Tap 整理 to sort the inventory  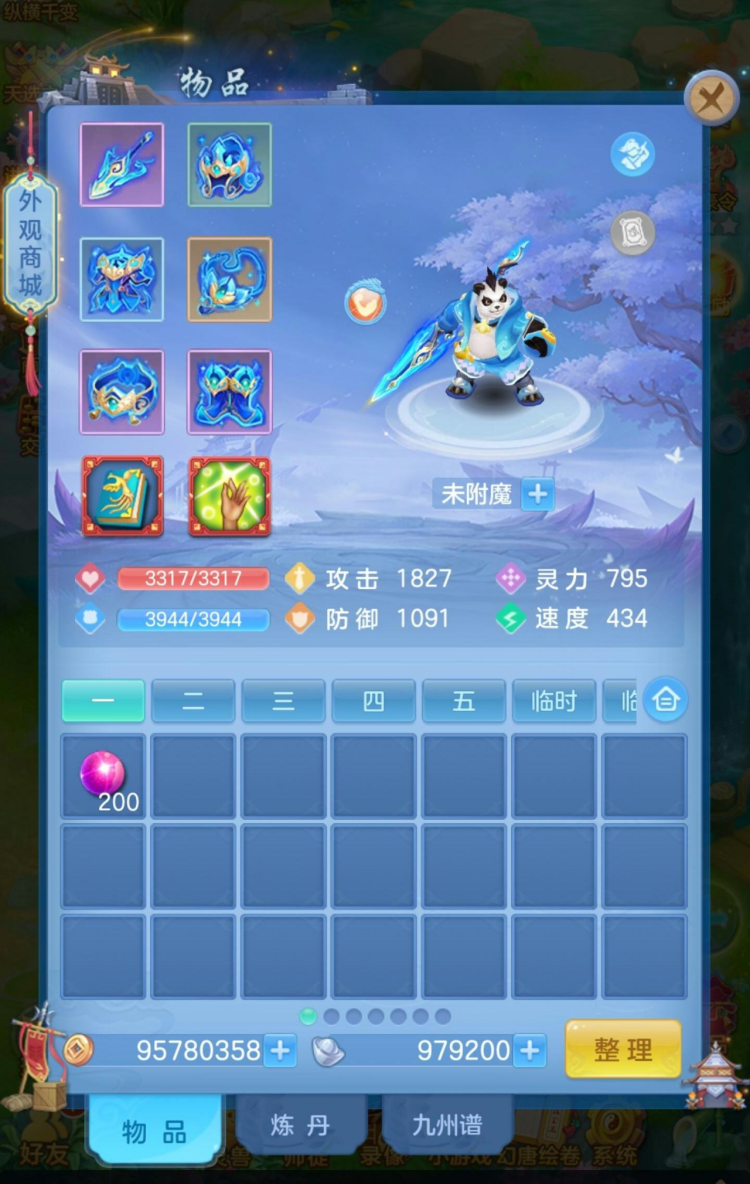tap(623, 1050)
